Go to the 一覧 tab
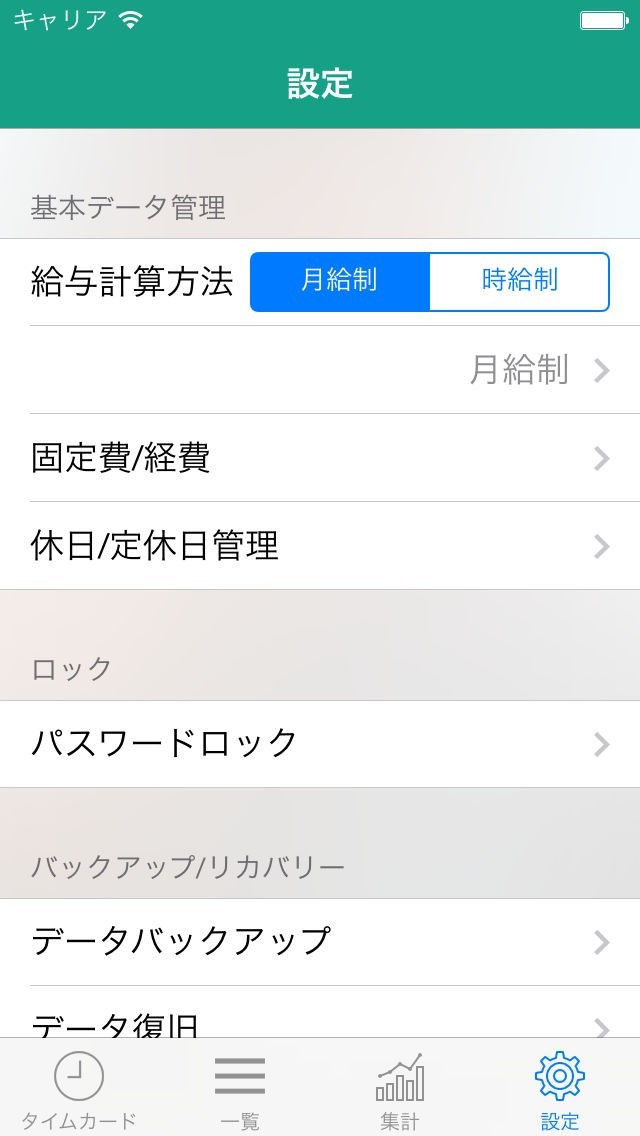Viewport: 640px width, 1136px height. [x=240, y=1088]
